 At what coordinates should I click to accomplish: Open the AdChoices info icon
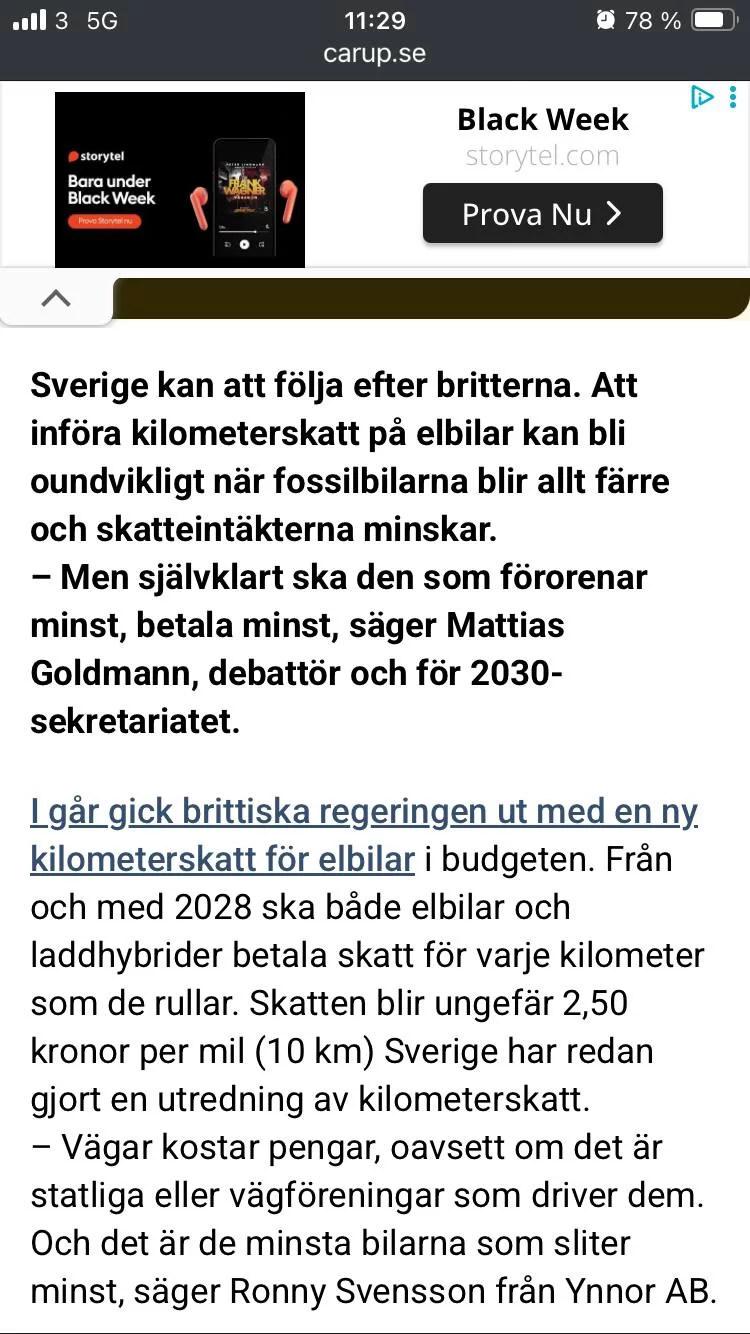pyautogui.click(x=702, y=97)
